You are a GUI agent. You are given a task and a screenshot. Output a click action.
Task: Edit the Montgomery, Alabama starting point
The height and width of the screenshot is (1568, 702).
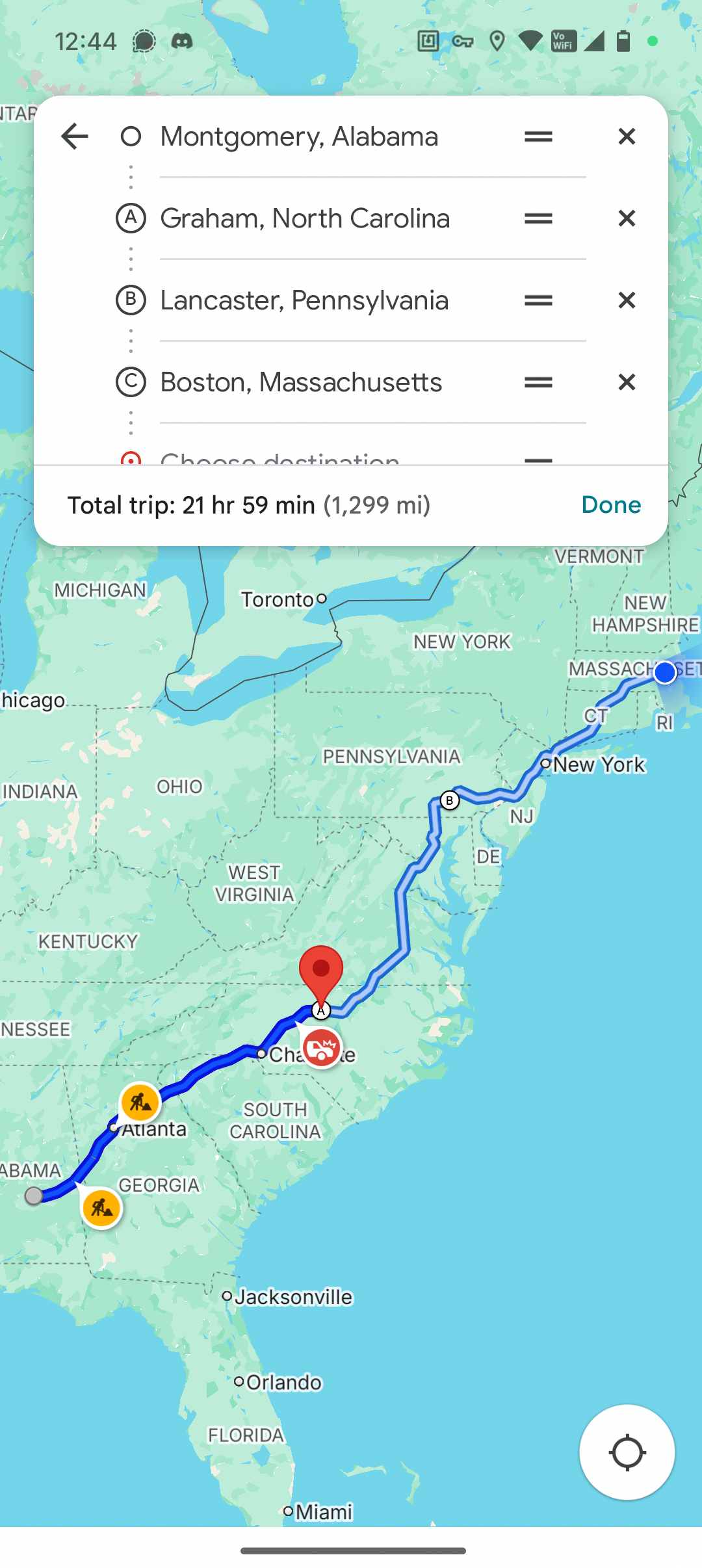coord(299,137)
